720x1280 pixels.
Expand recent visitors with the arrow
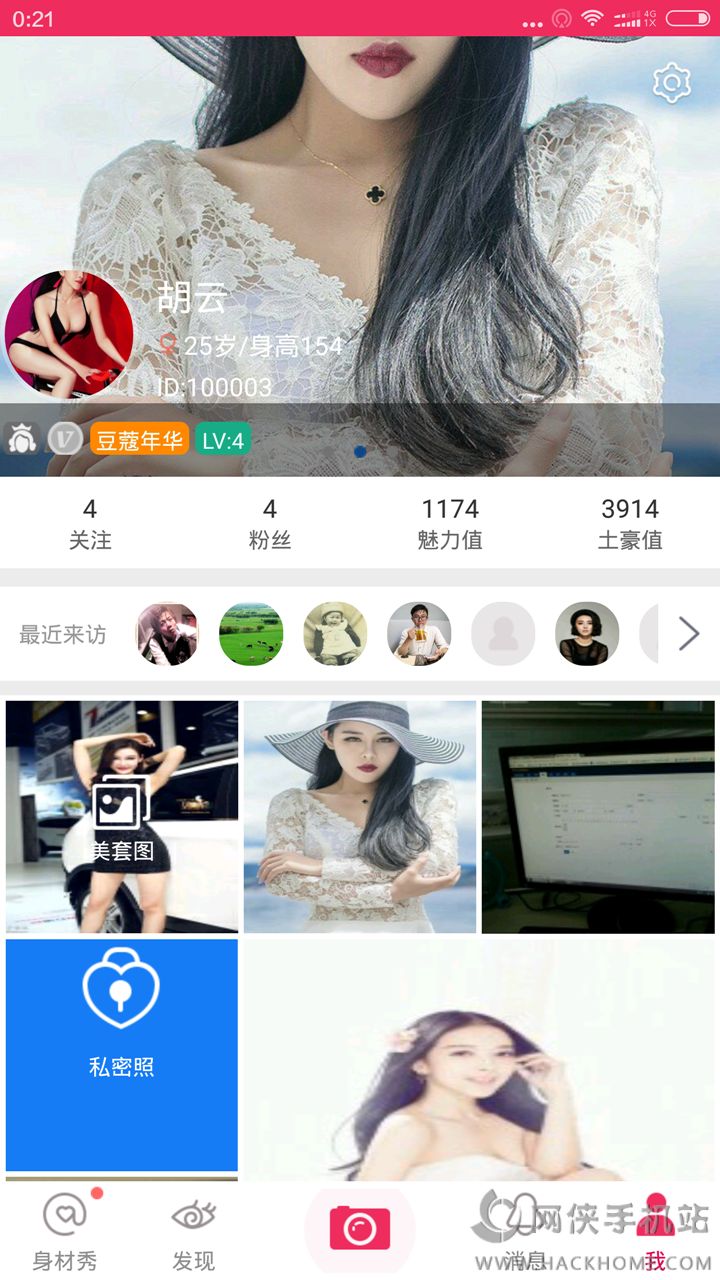click(x=688, y=634)
